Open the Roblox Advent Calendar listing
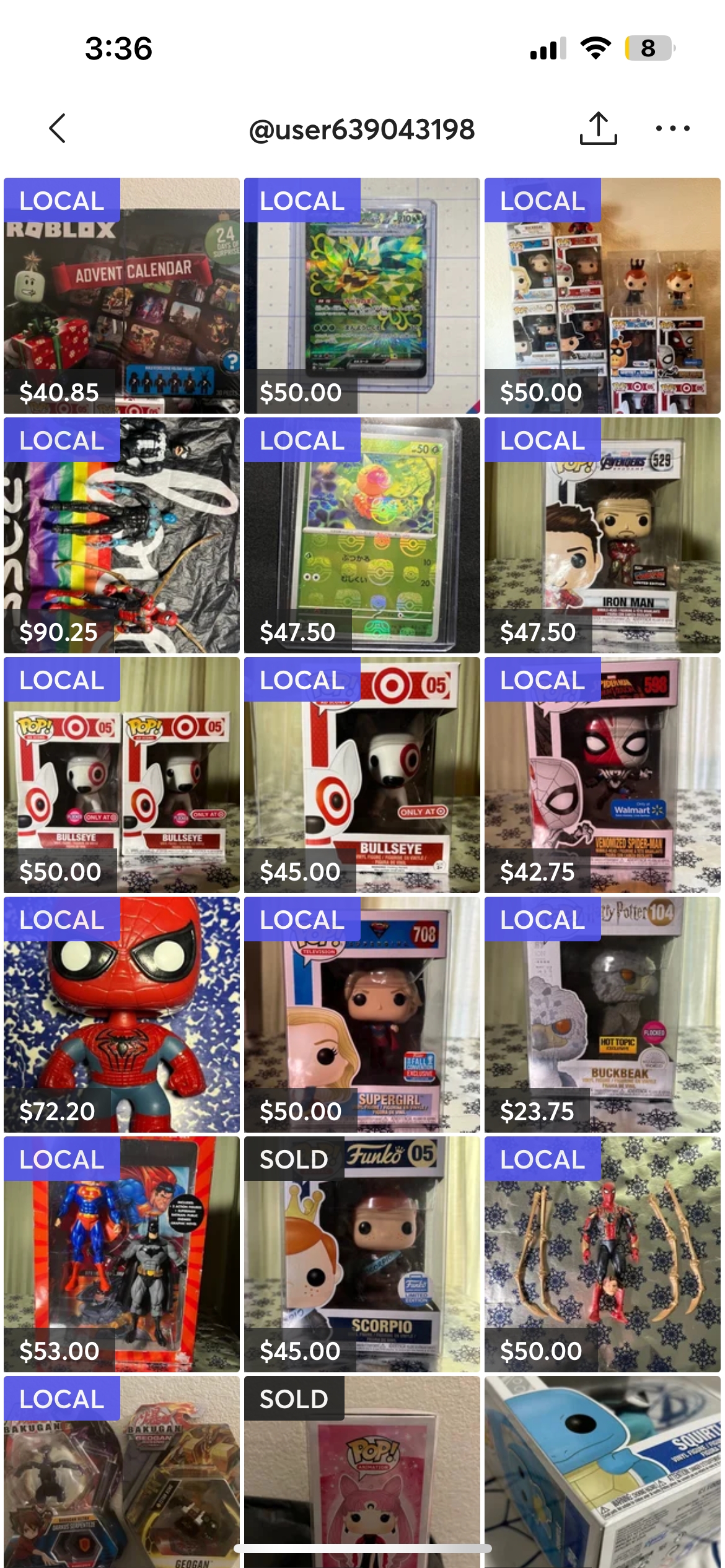The width and height of the screenshot is (725, 1568). click(x=121, y=296)
